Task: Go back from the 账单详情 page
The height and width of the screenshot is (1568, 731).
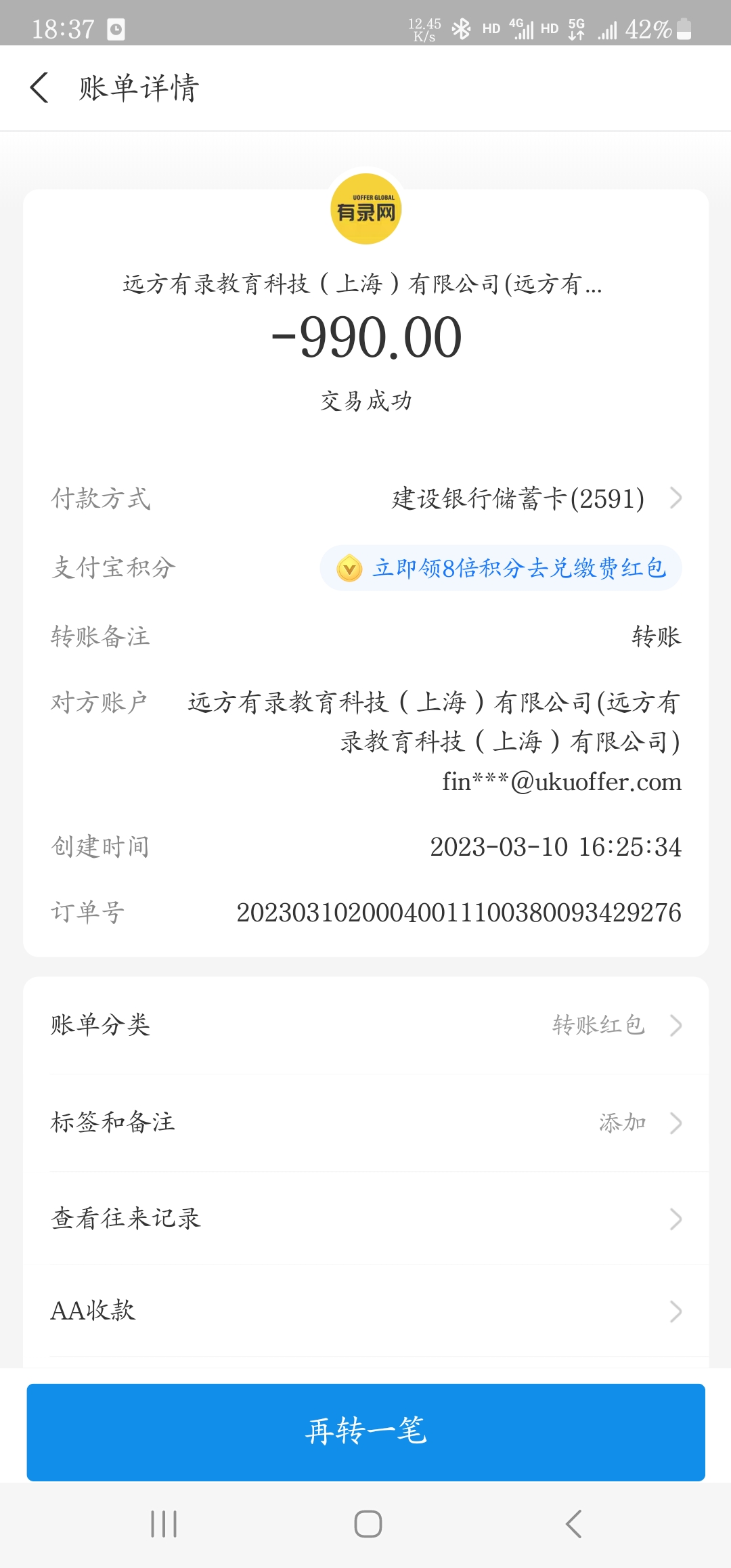Action: [39, 88]
